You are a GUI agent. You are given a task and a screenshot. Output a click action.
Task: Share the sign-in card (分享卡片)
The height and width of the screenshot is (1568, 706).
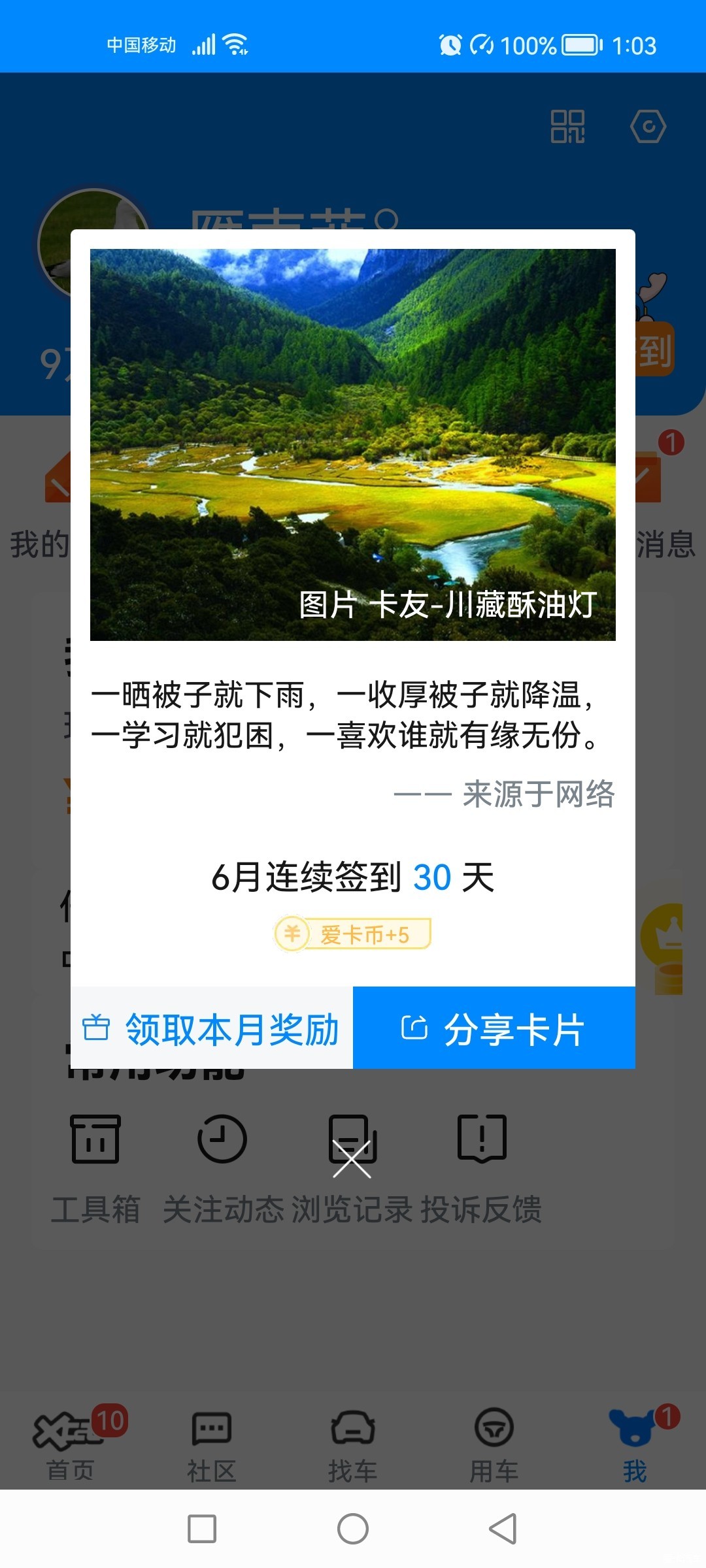pos(494,1029)
